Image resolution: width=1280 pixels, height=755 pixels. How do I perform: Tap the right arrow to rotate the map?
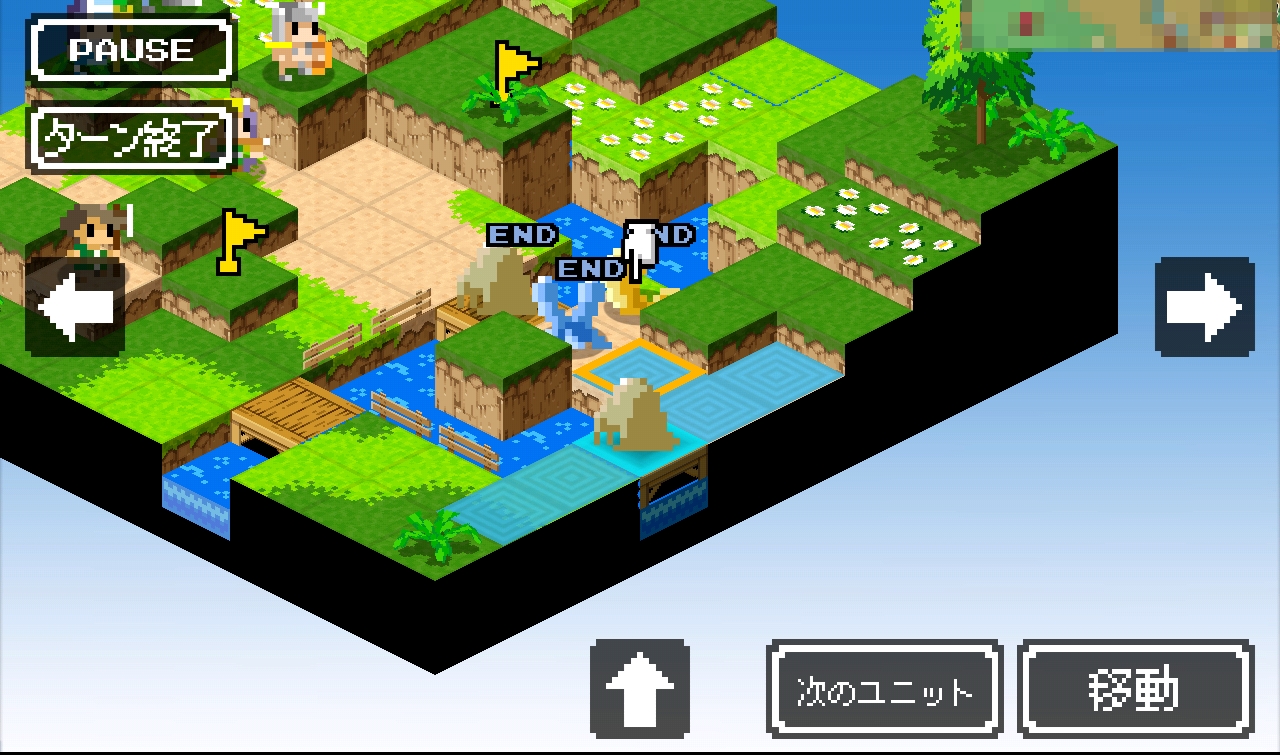(1204, 306)
